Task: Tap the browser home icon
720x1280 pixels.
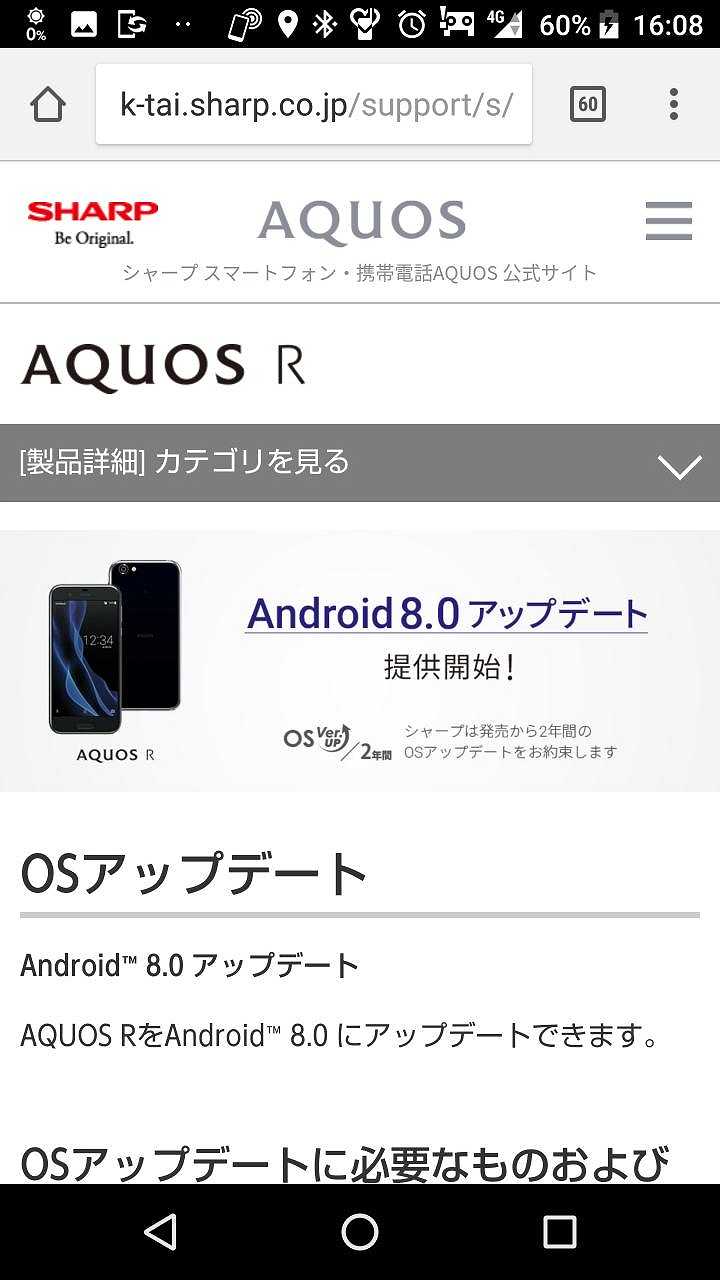Action: (x=48, y=104)
